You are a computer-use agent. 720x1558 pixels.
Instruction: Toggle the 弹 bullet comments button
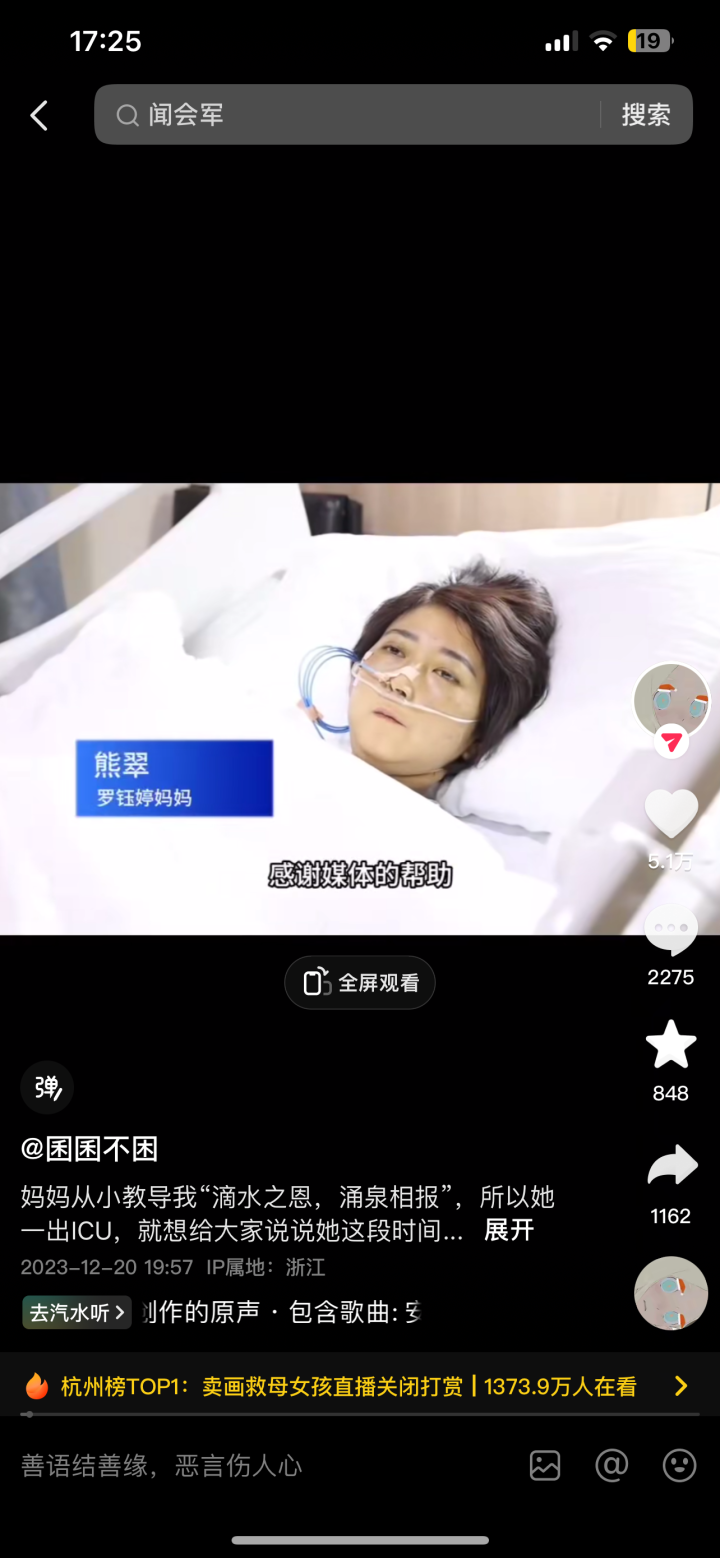click(47, 1087)
